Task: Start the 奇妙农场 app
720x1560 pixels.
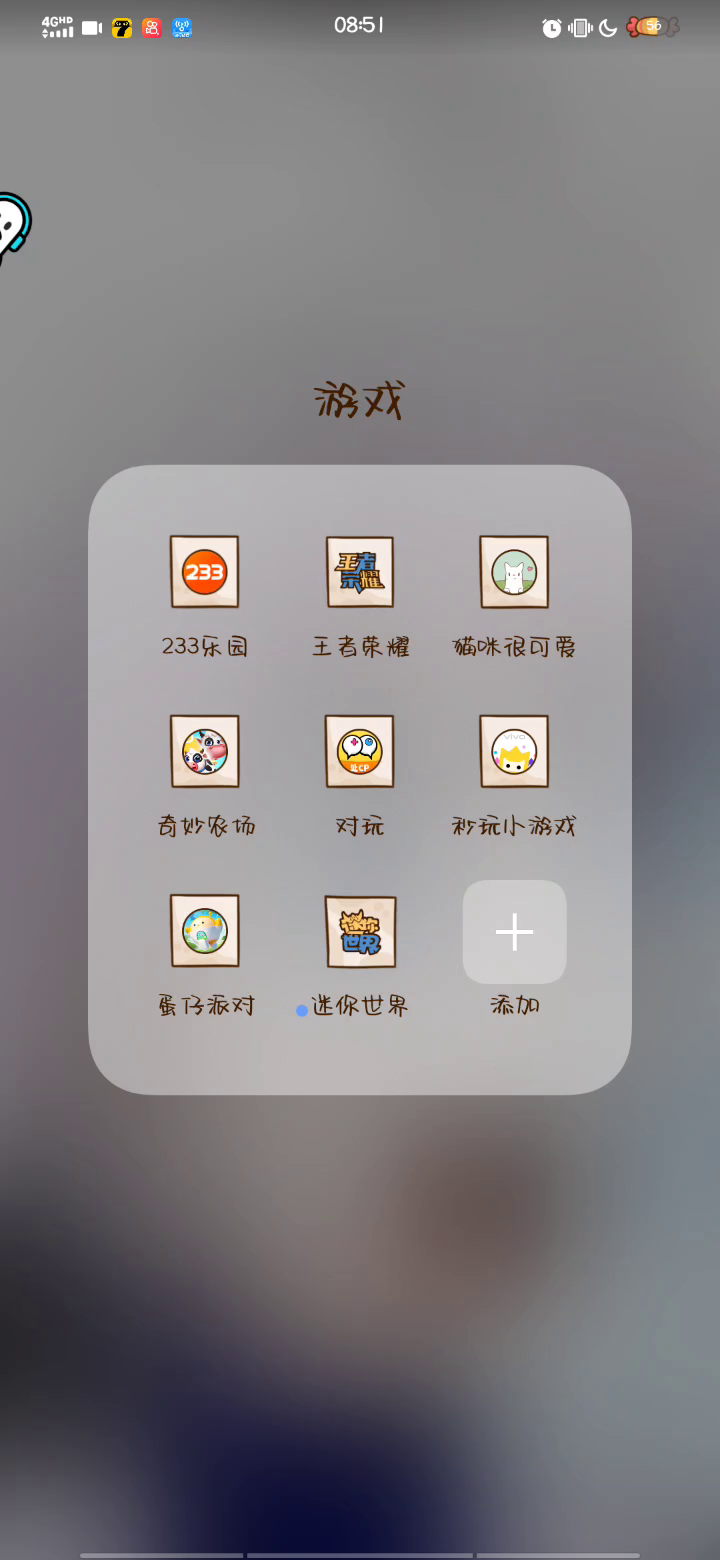Action: pyautogui.click(x=204, y=752)
